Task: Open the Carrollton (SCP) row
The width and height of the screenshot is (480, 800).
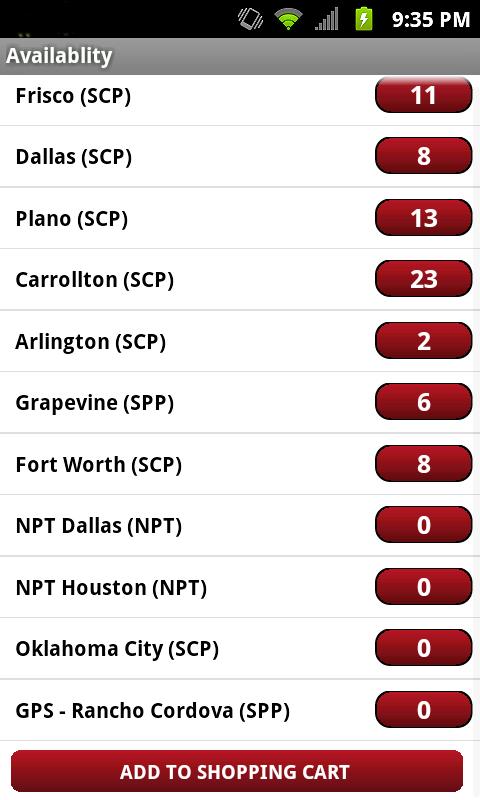Action: [x=240, y=279]
